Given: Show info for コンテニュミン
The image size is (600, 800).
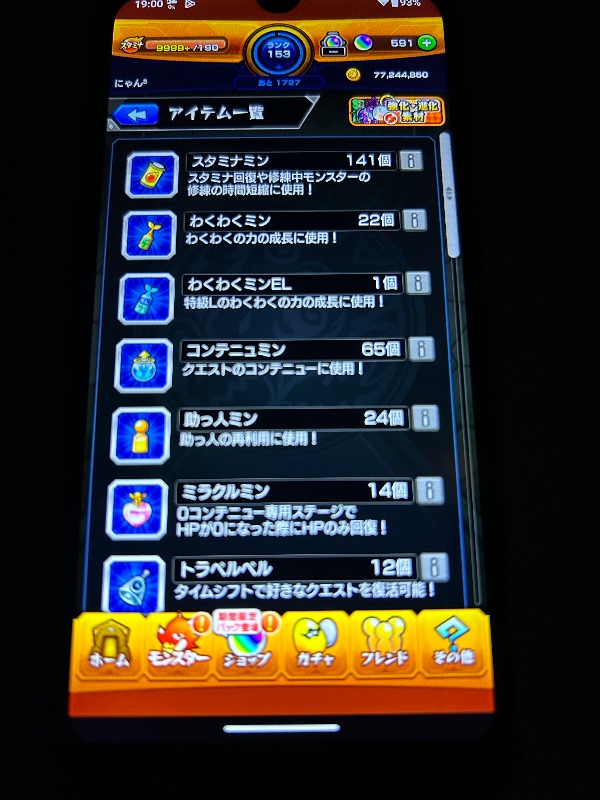Looking at the screenshot, I should (x=423, y=349).
